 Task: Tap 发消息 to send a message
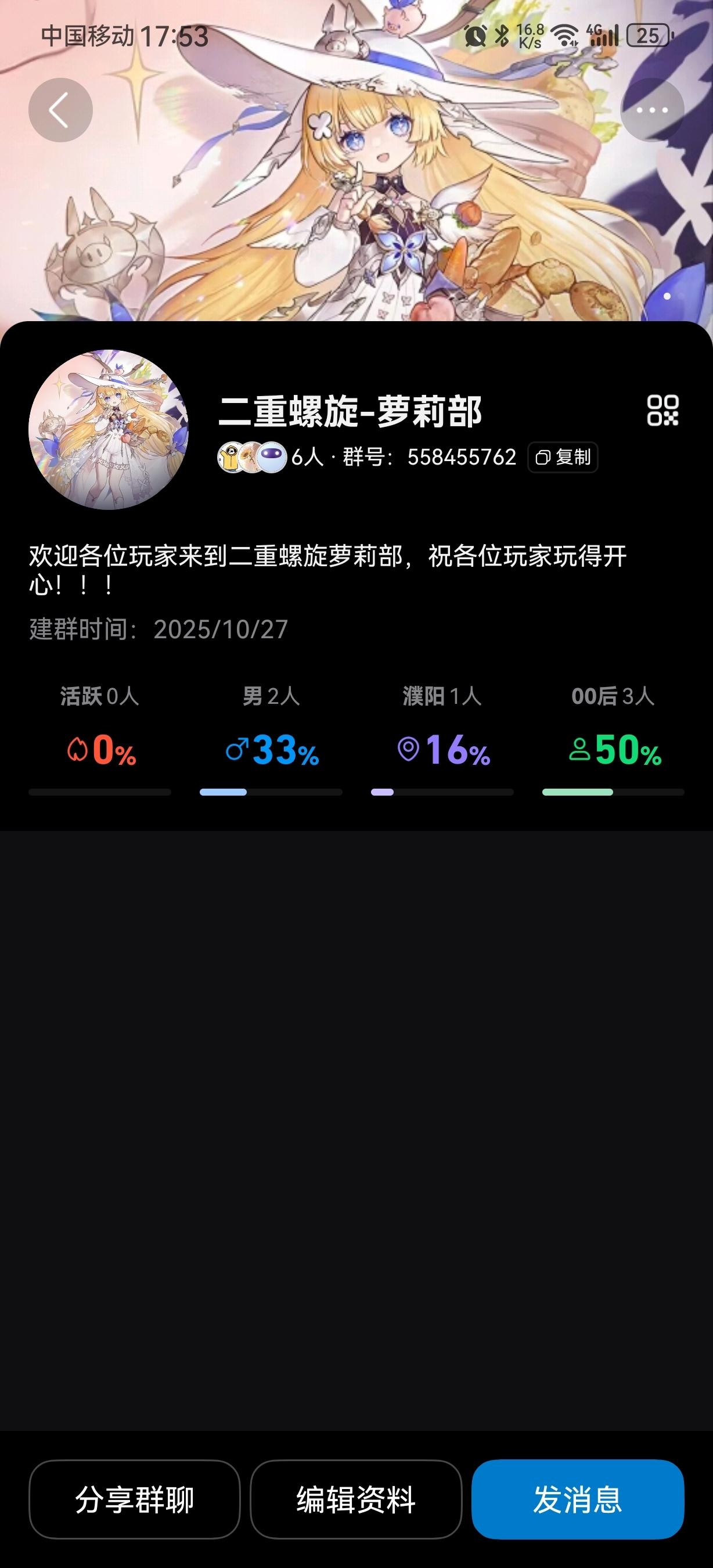[x=577, y=1499]
